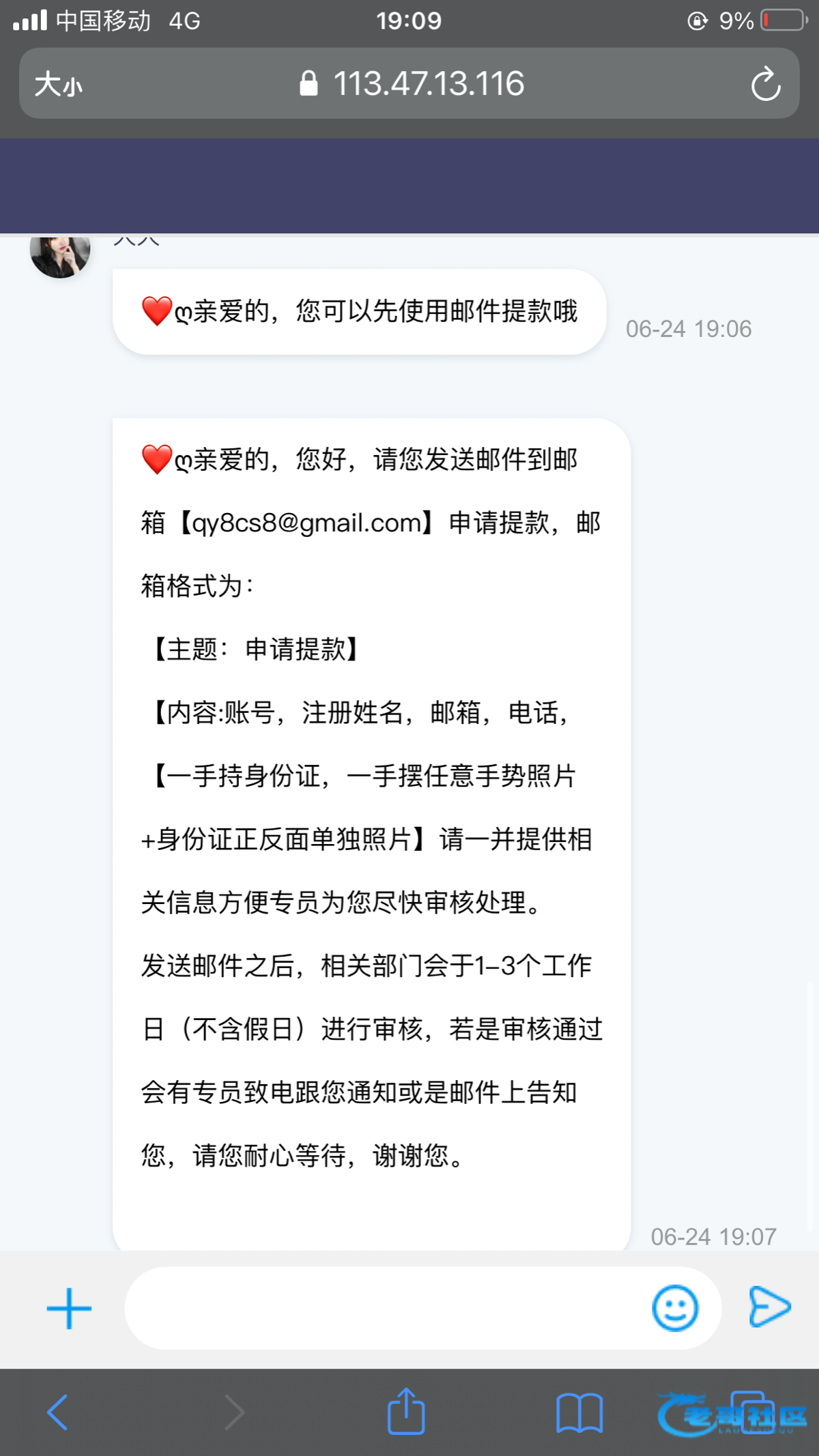Open the text size menu 大小
The height and width of the screenshot is (1456, 819).
[x=58, y=85]
